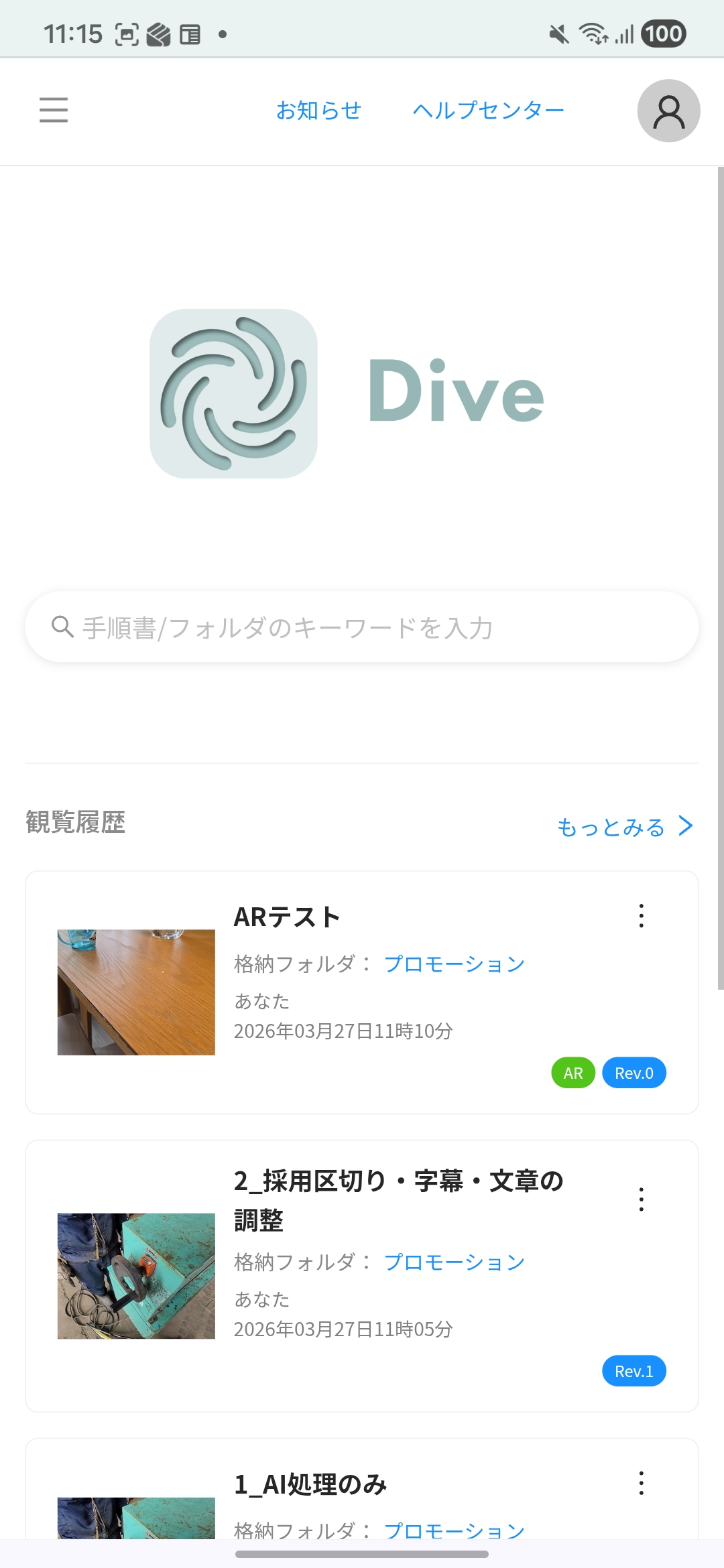The width and height of the screenshot is (724, 1568).
Task: Open overflow menu for ARテスト
Action: pos(642,916)
